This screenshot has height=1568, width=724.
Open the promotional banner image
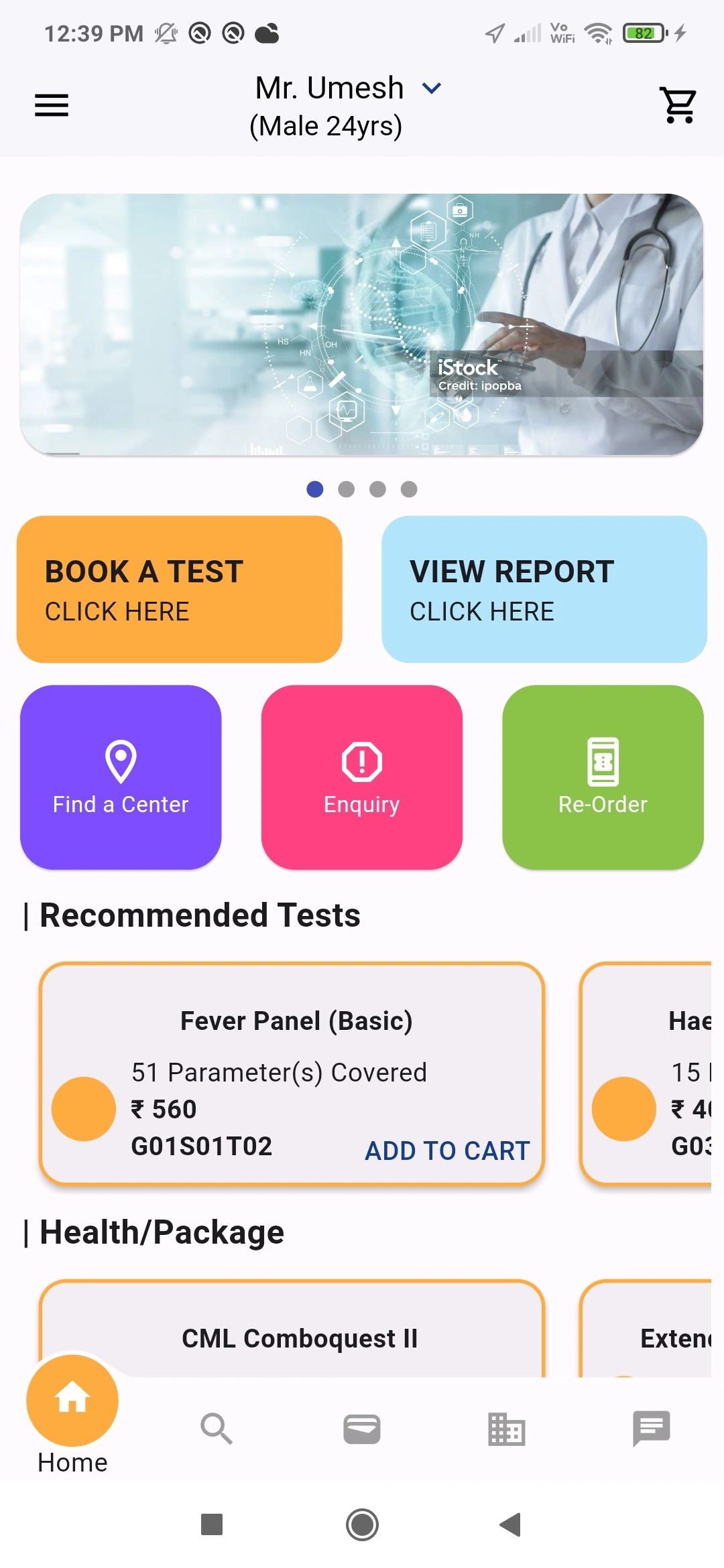[361, 325]
